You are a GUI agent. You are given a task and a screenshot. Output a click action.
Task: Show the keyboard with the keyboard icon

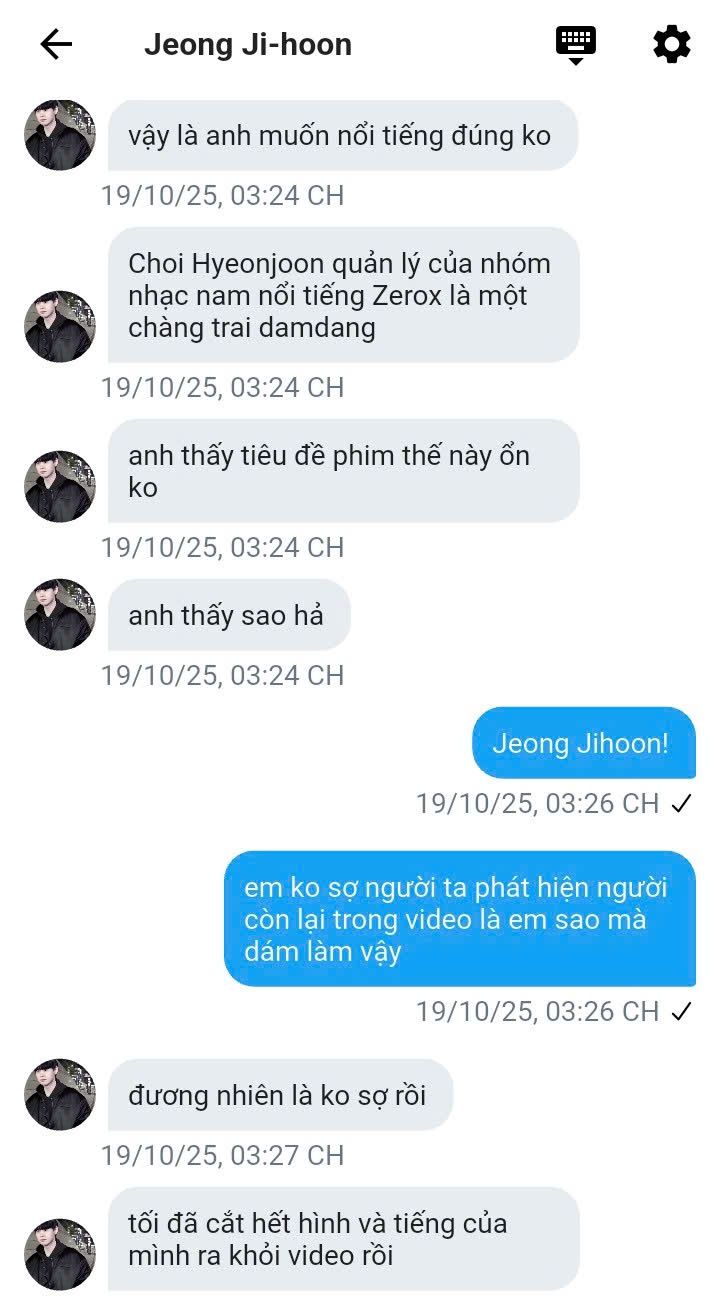[576, 44]
